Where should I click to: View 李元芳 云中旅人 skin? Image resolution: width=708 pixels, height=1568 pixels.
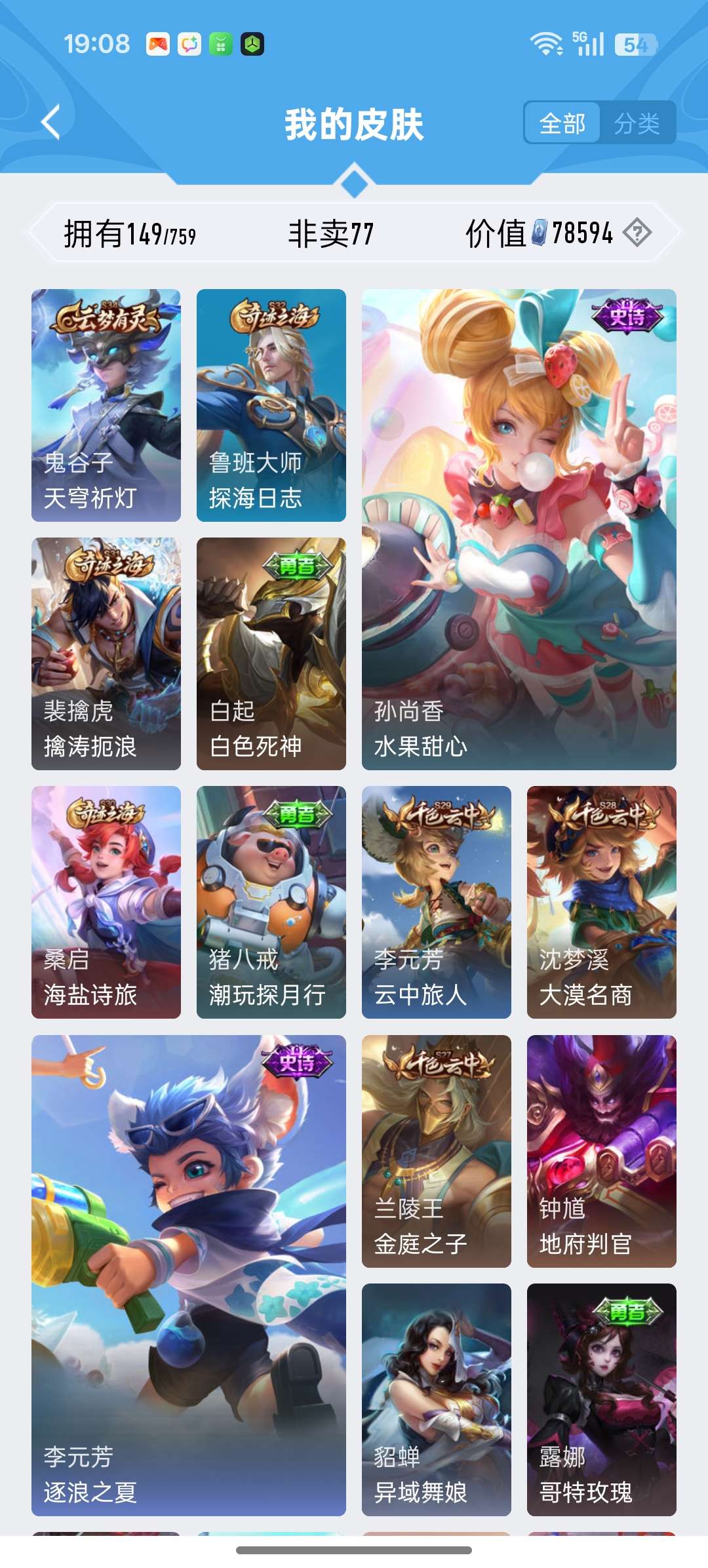coord(437,902)
